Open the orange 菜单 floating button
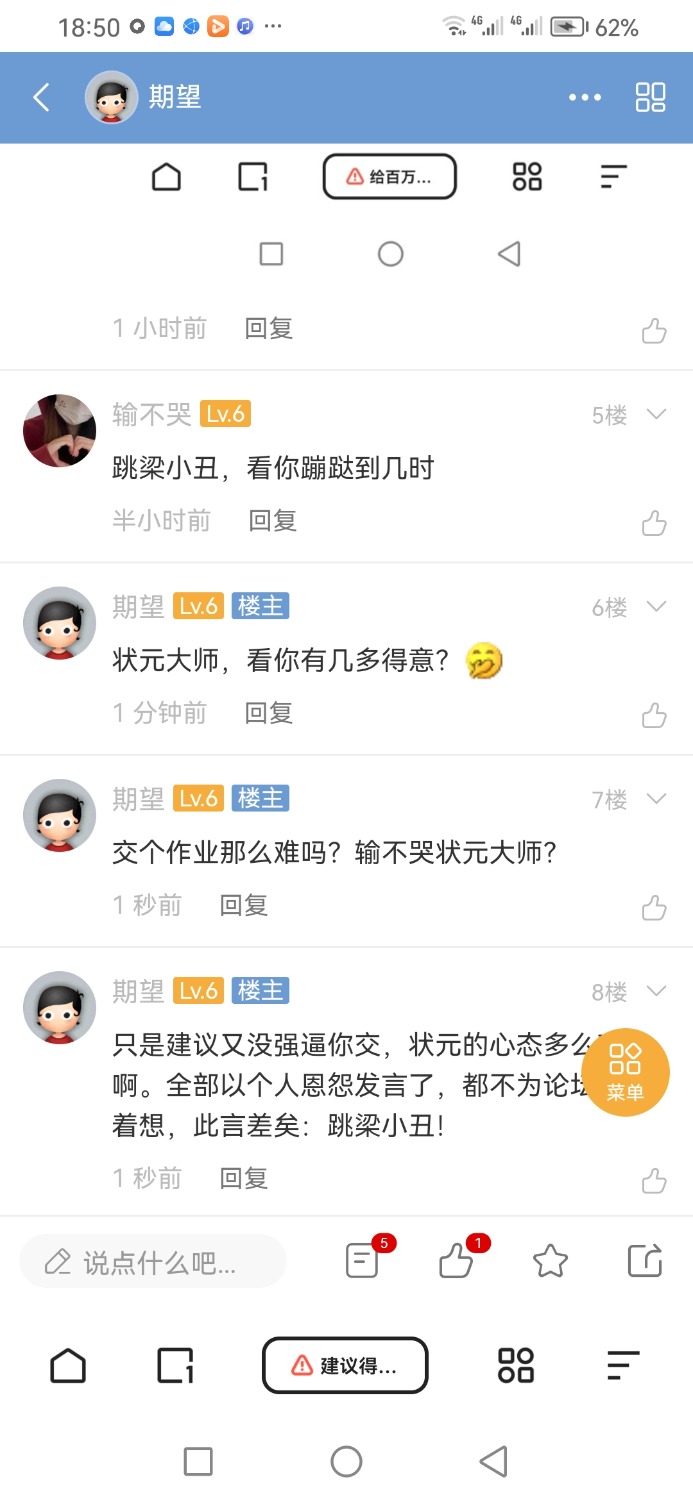This screenshot has width=693, height=1500. coord(625,1072)
